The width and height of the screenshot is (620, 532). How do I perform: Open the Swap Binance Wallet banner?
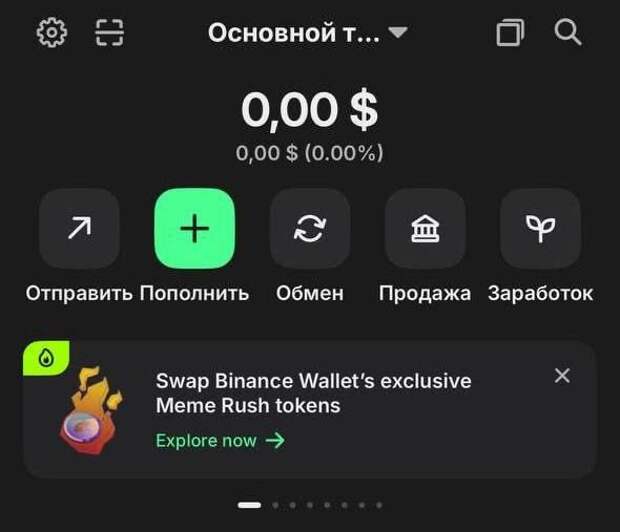[312, 394]
